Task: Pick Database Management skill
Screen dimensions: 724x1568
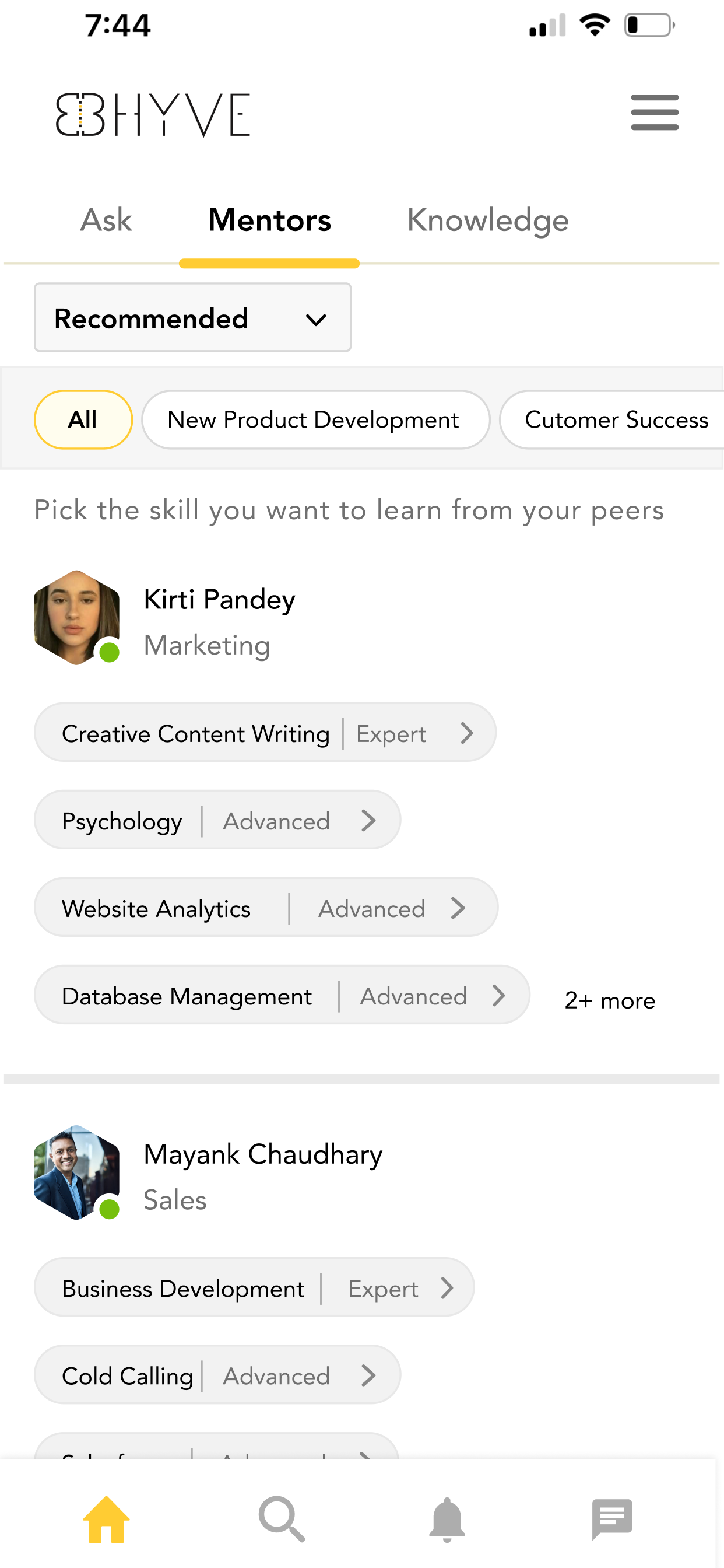Action: point(282,996)
